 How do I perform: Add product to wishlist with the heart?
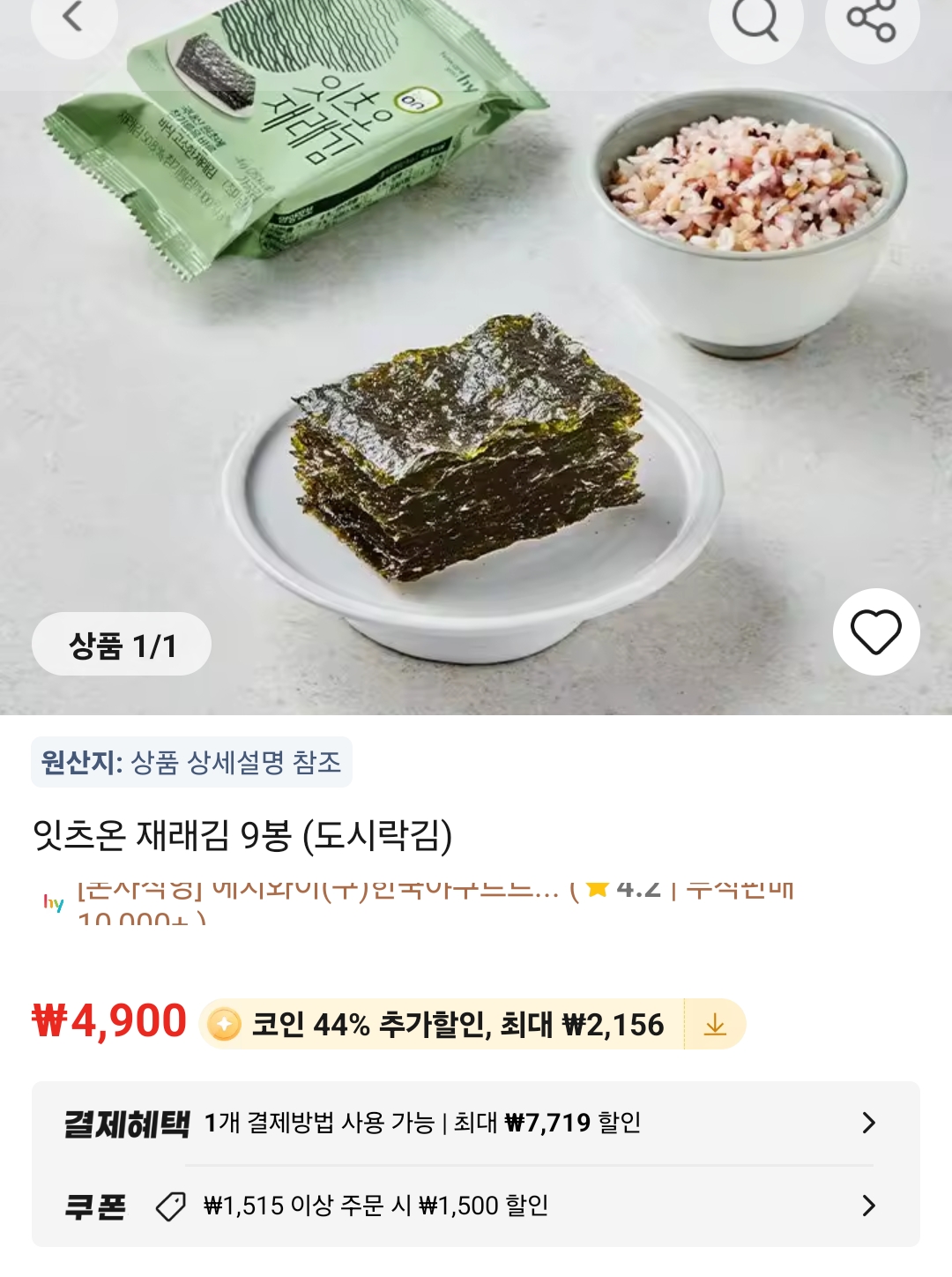875,631
